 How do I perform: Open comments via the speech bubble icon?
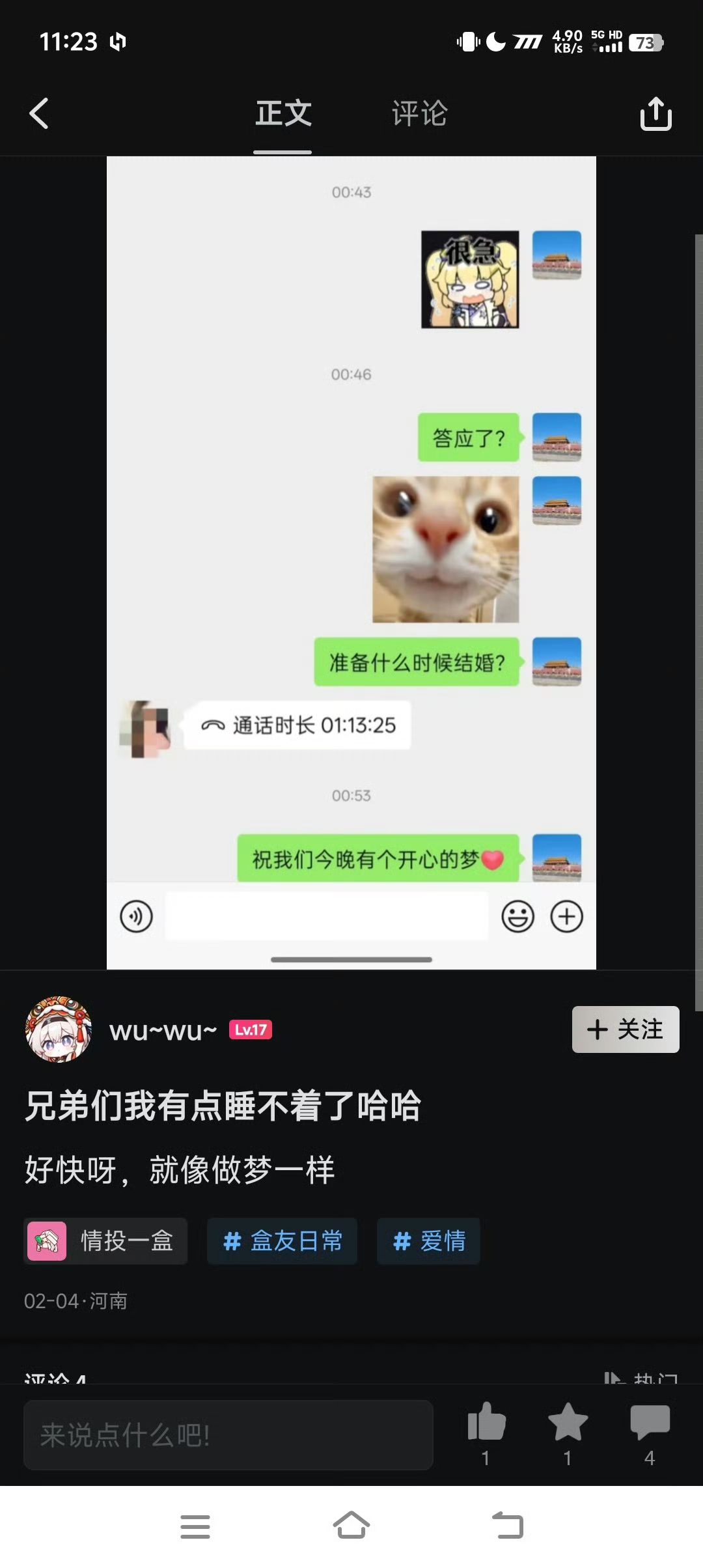(650, 1433)
